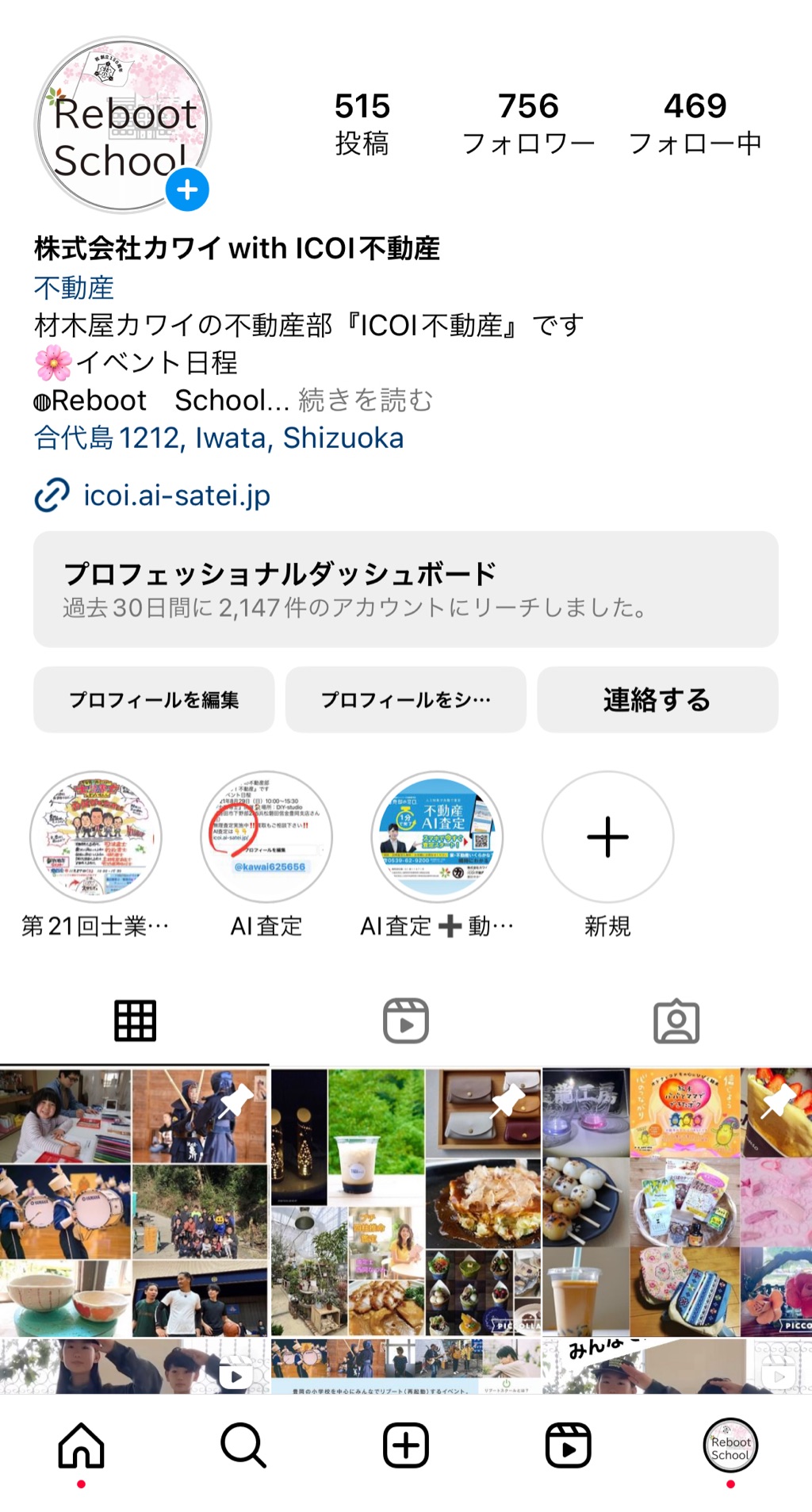812x1512 pixels.
Task: Tap the プロフィールをシ… share profile button
Action: (406, 699)
